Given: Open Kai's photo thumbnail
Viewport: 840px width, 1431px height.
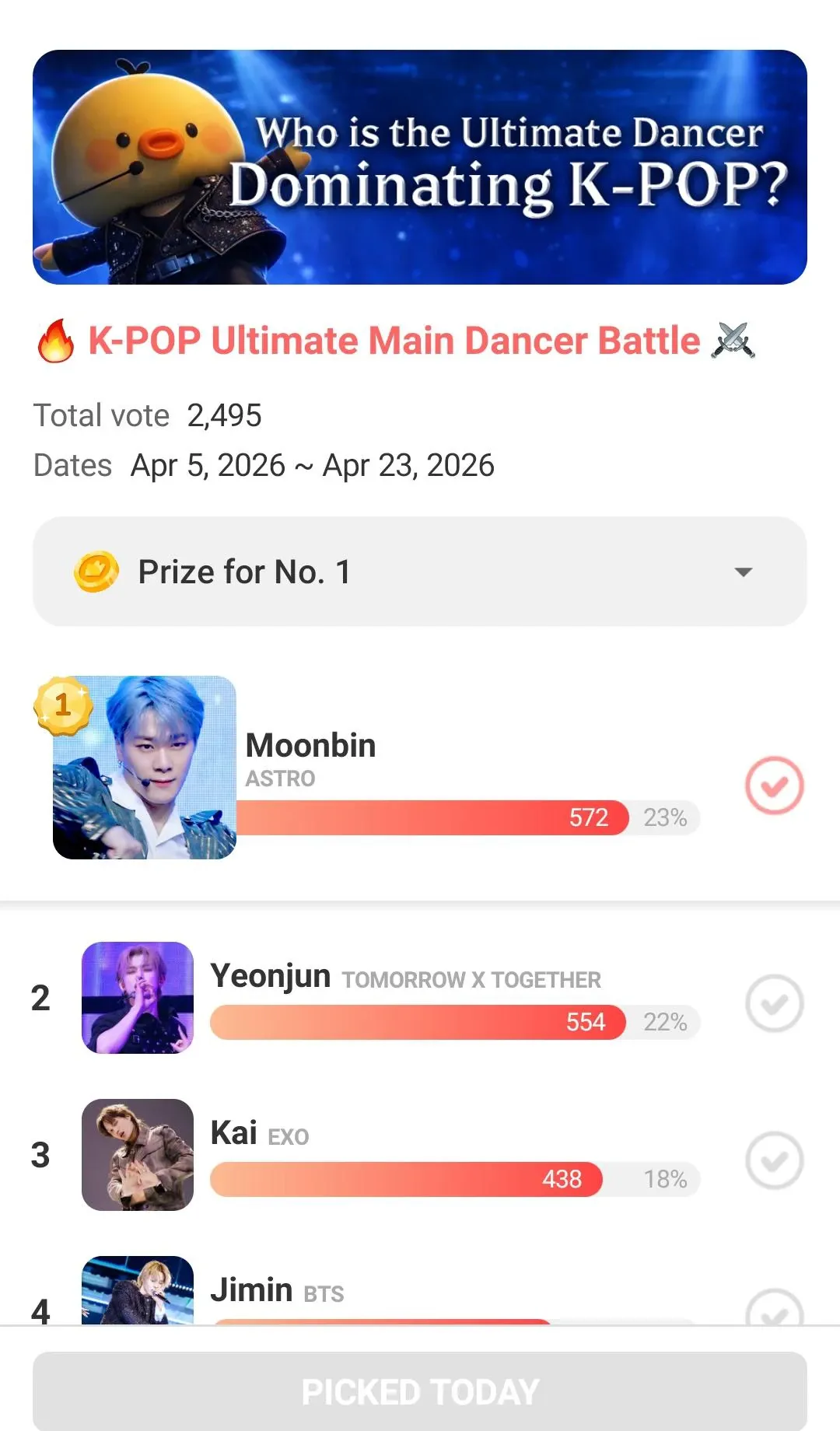Looking at the screenshot, I should pos(138,1155).
